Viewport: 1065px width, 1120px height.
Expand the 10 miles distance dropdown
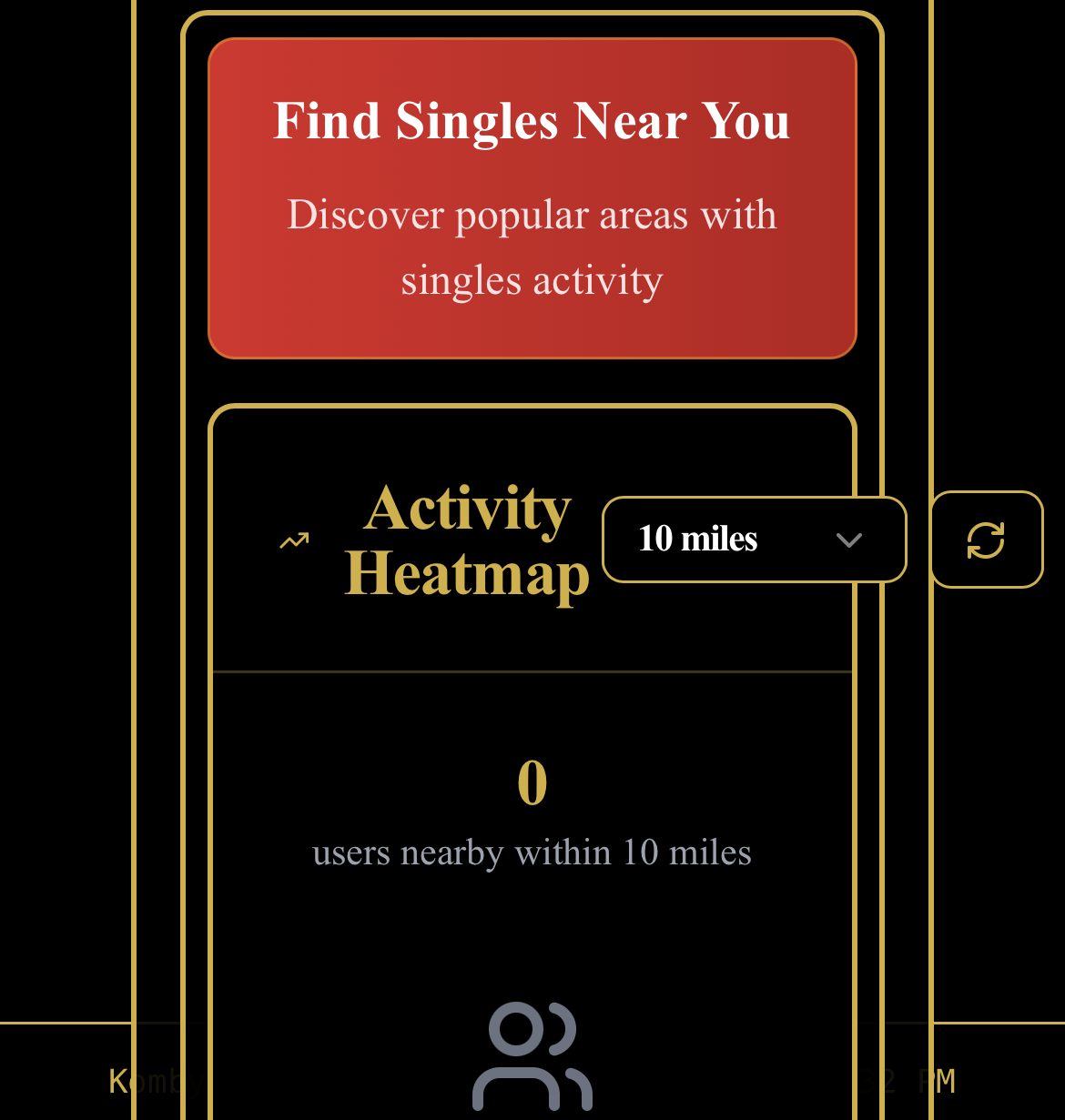pos(754,540)
